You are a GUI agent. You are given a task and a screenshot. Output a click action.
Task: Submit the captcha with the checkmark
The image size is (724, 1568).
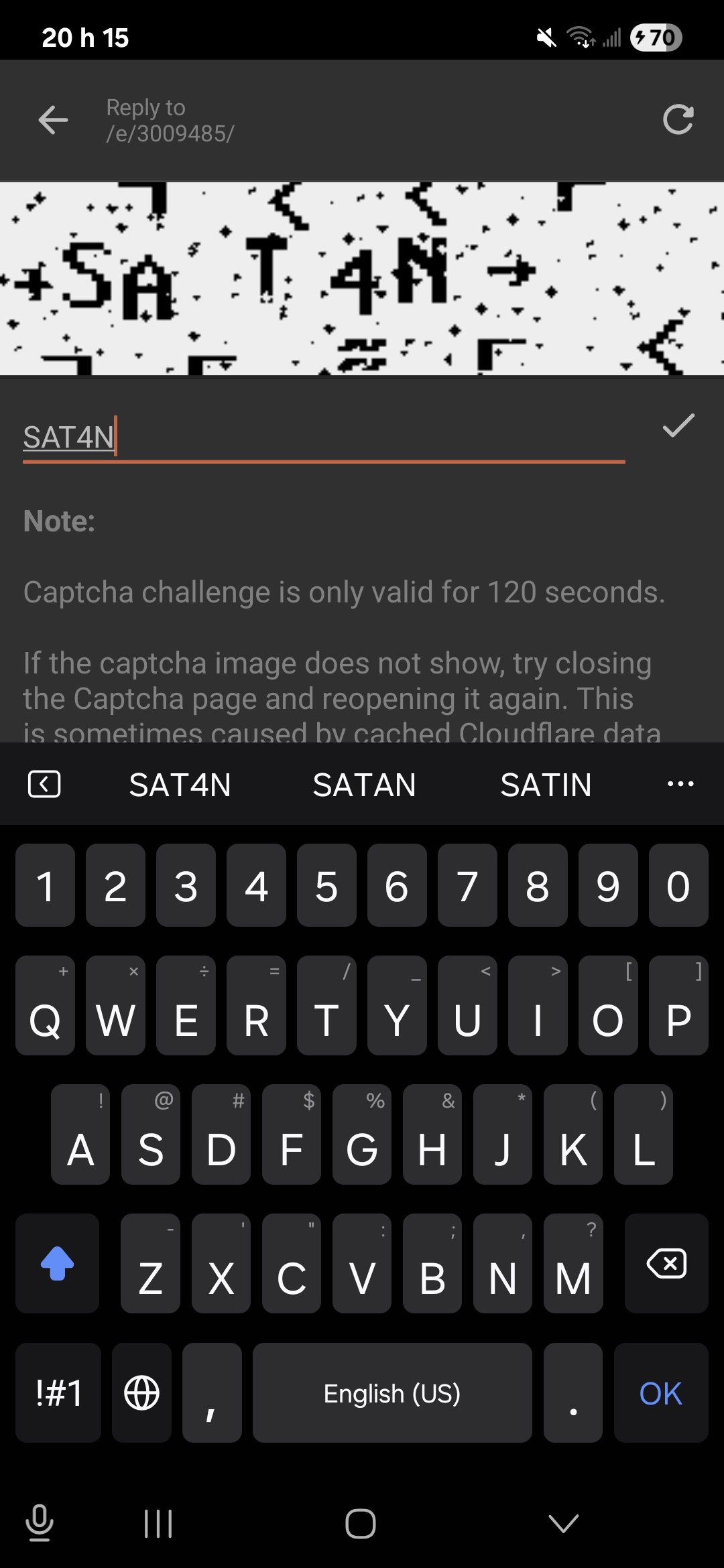tap(678, 426)
